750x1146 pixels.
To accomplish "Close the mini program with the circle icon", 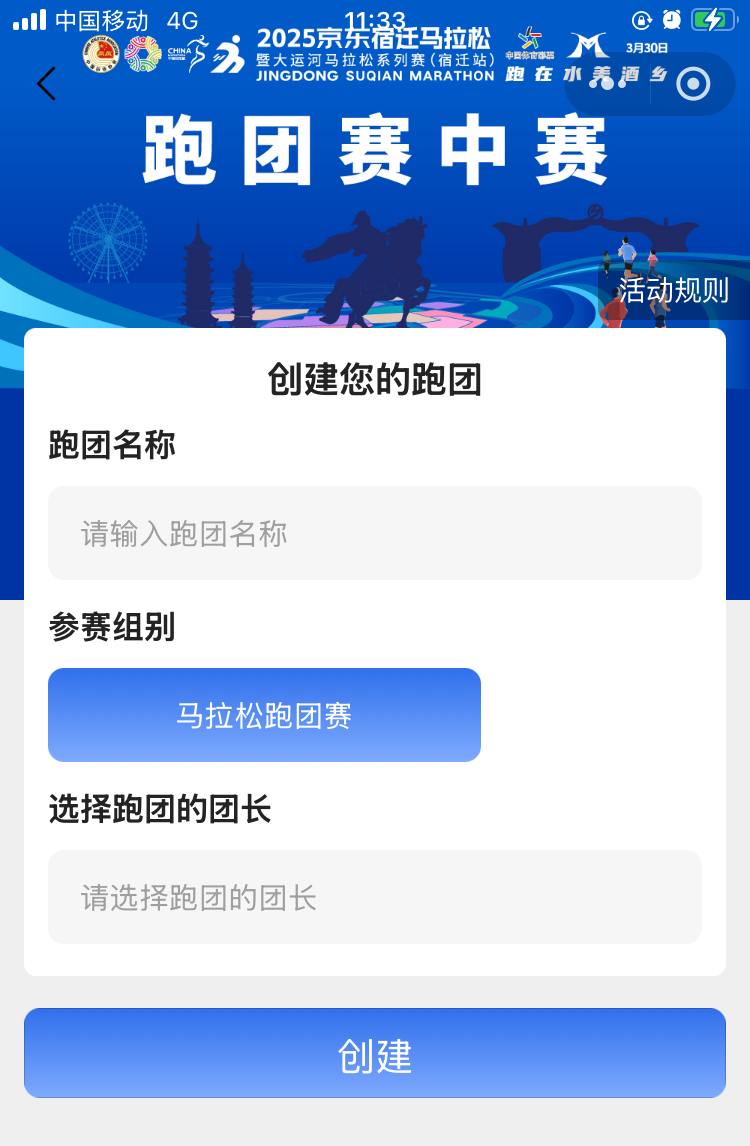I will tap(693, 84).
